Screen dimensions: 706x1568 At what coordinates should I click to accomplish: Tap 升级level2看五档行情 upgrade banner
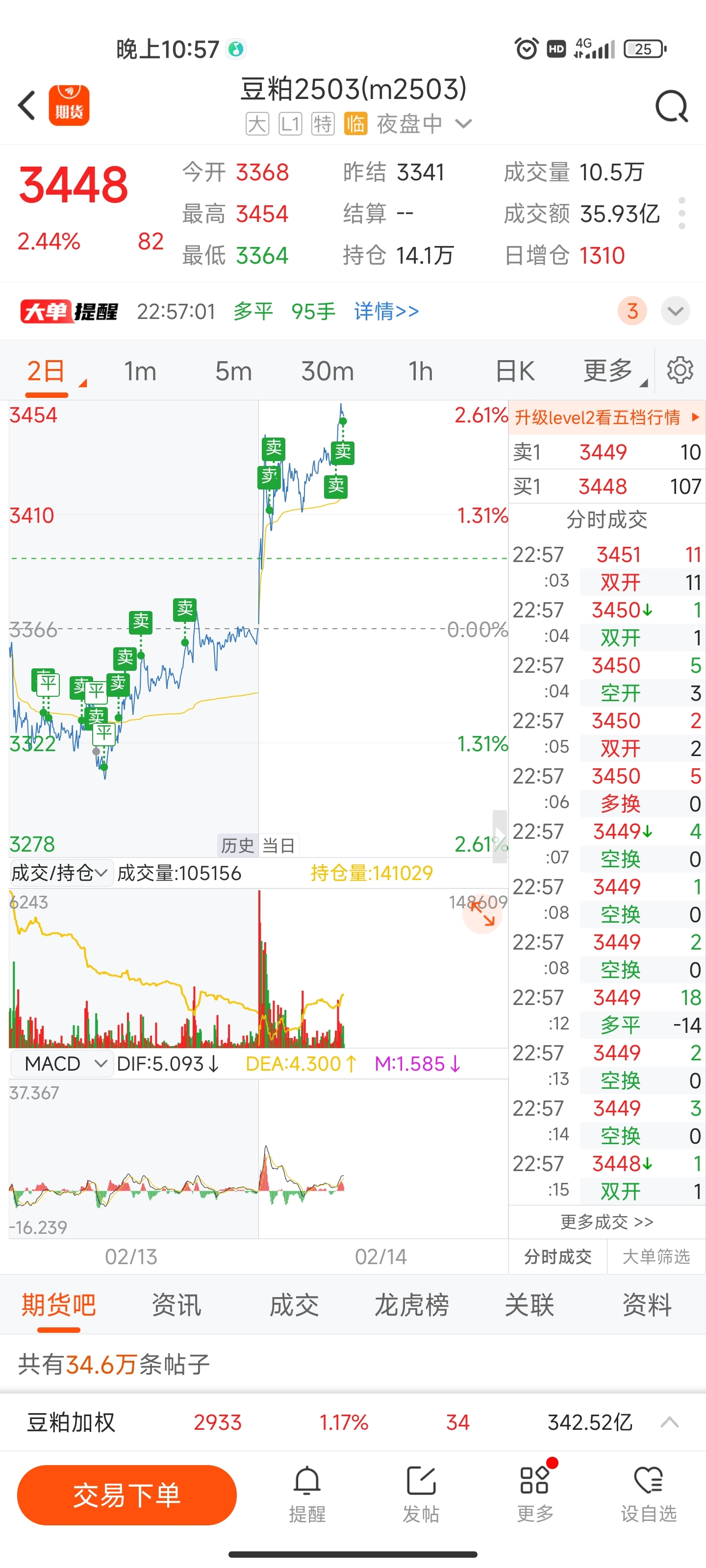click(606, 417)
